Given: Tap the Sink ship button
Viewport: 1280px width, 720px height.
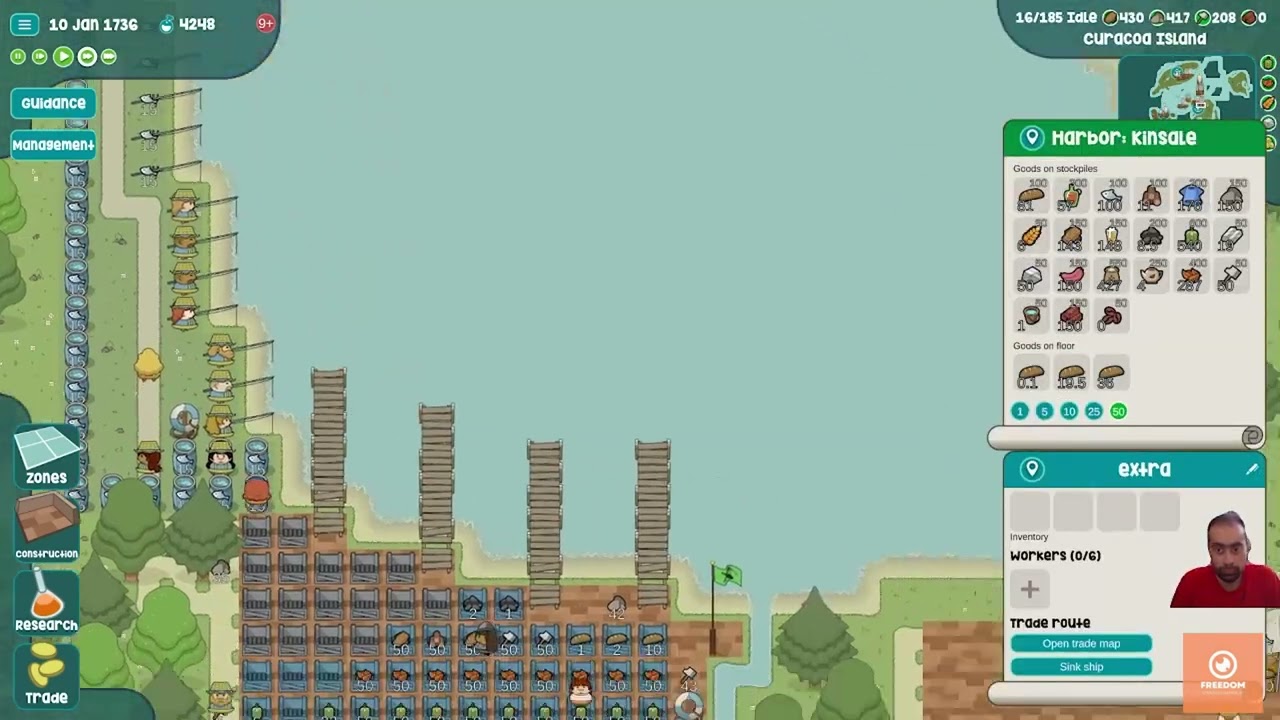Looking at the screenshot, I should [x=1081, y=667].
